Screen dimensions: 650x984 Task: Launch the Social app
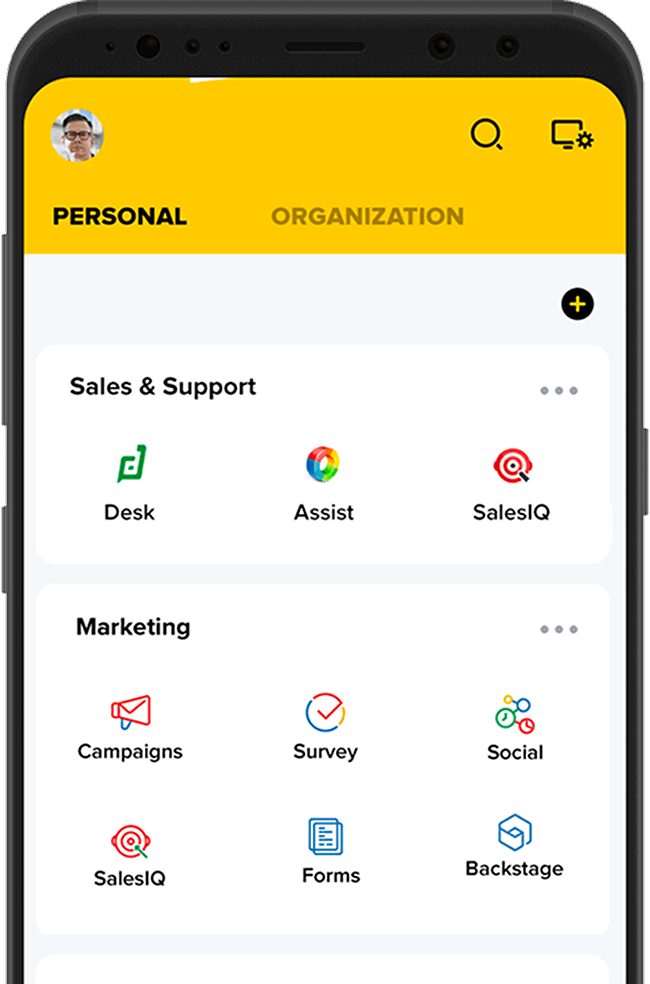click(x=515, y=727)
